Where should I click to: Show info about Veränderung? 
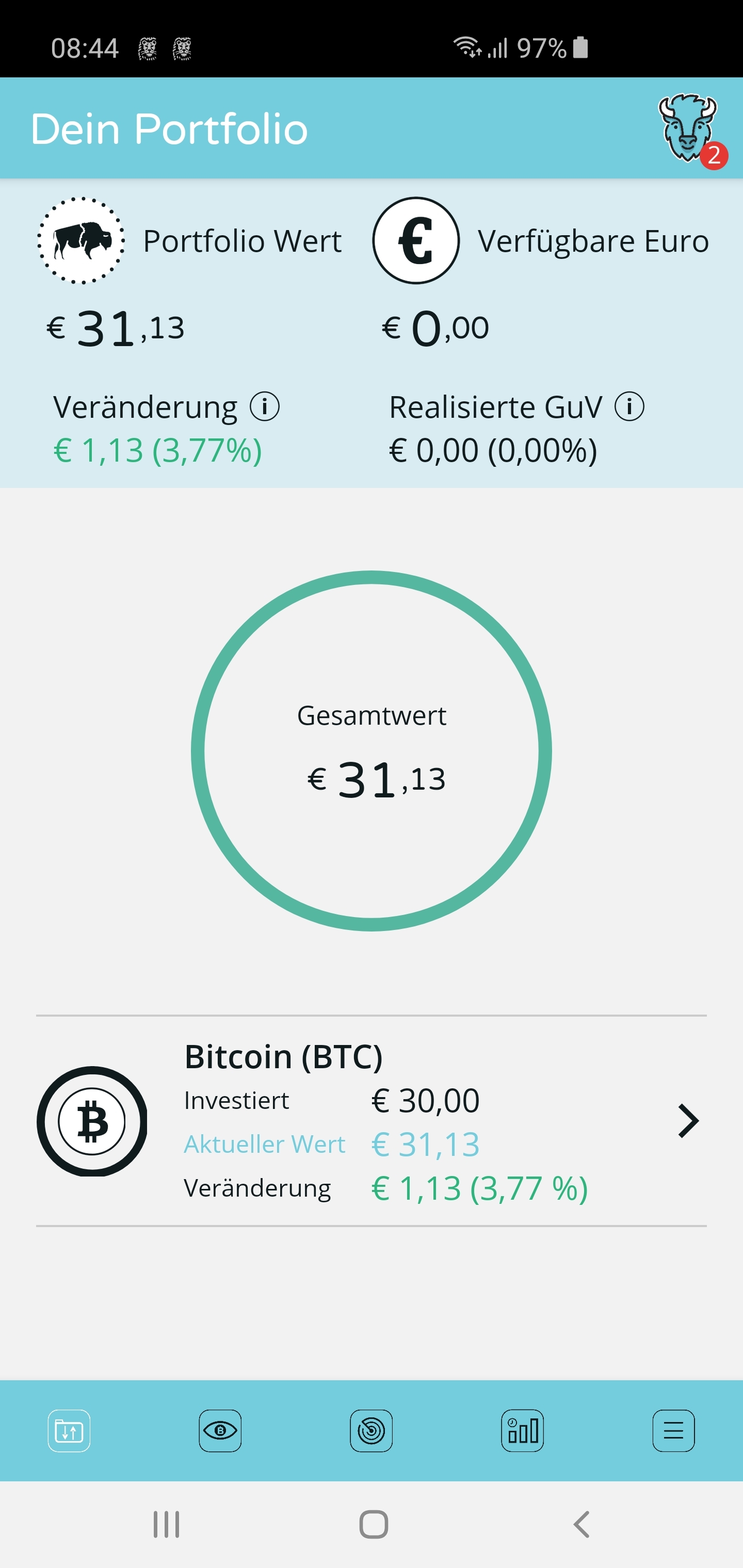[265, 406]
